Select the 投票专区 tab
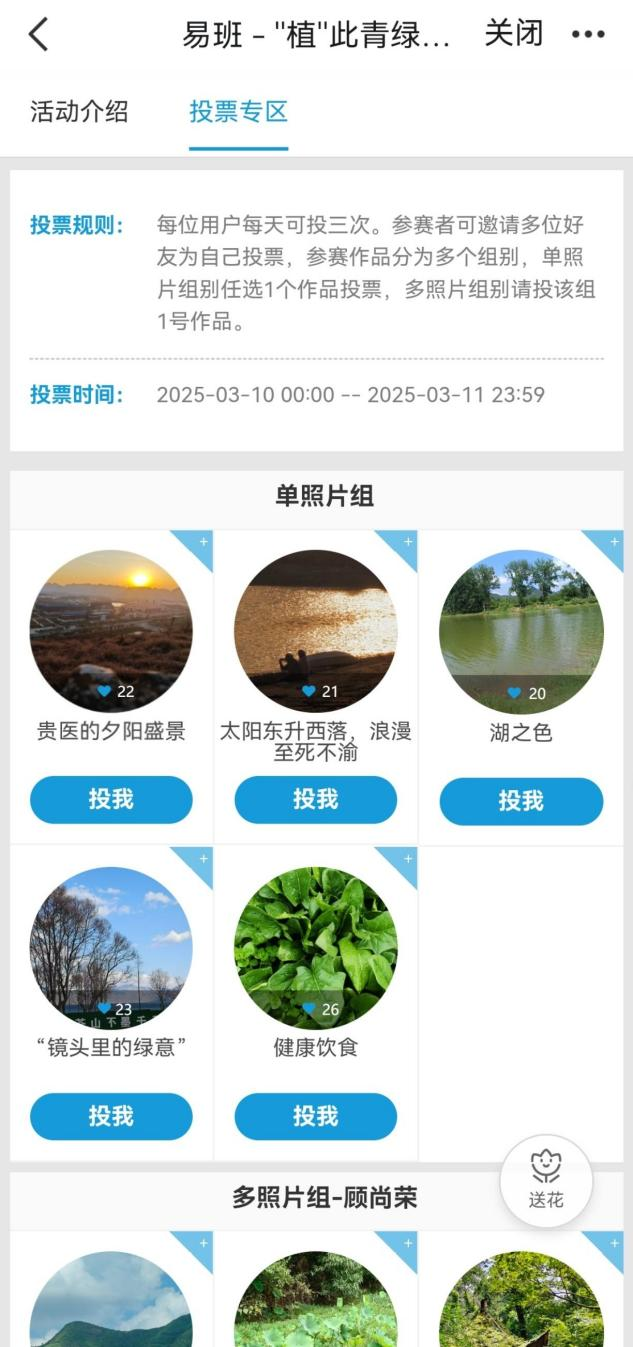This screenshot has width=633, height=1347. [238, 112]
